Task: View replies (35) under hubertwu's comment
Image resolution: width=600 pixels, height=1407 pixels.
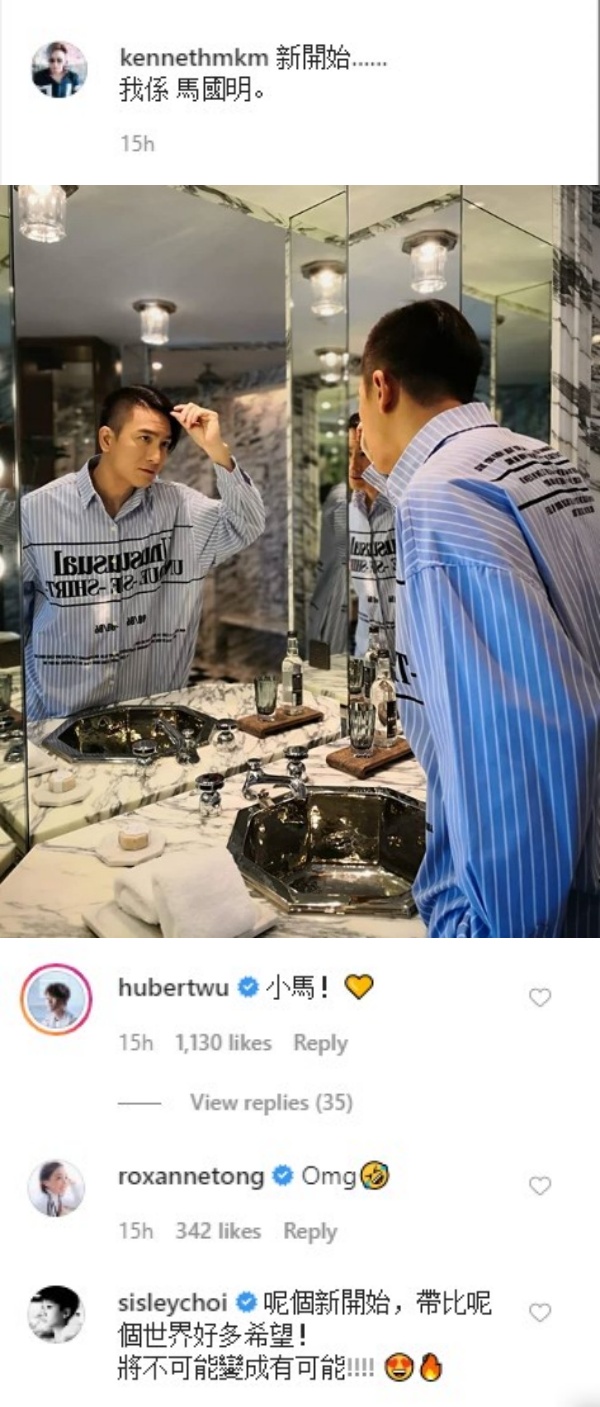Action: 271,1103
